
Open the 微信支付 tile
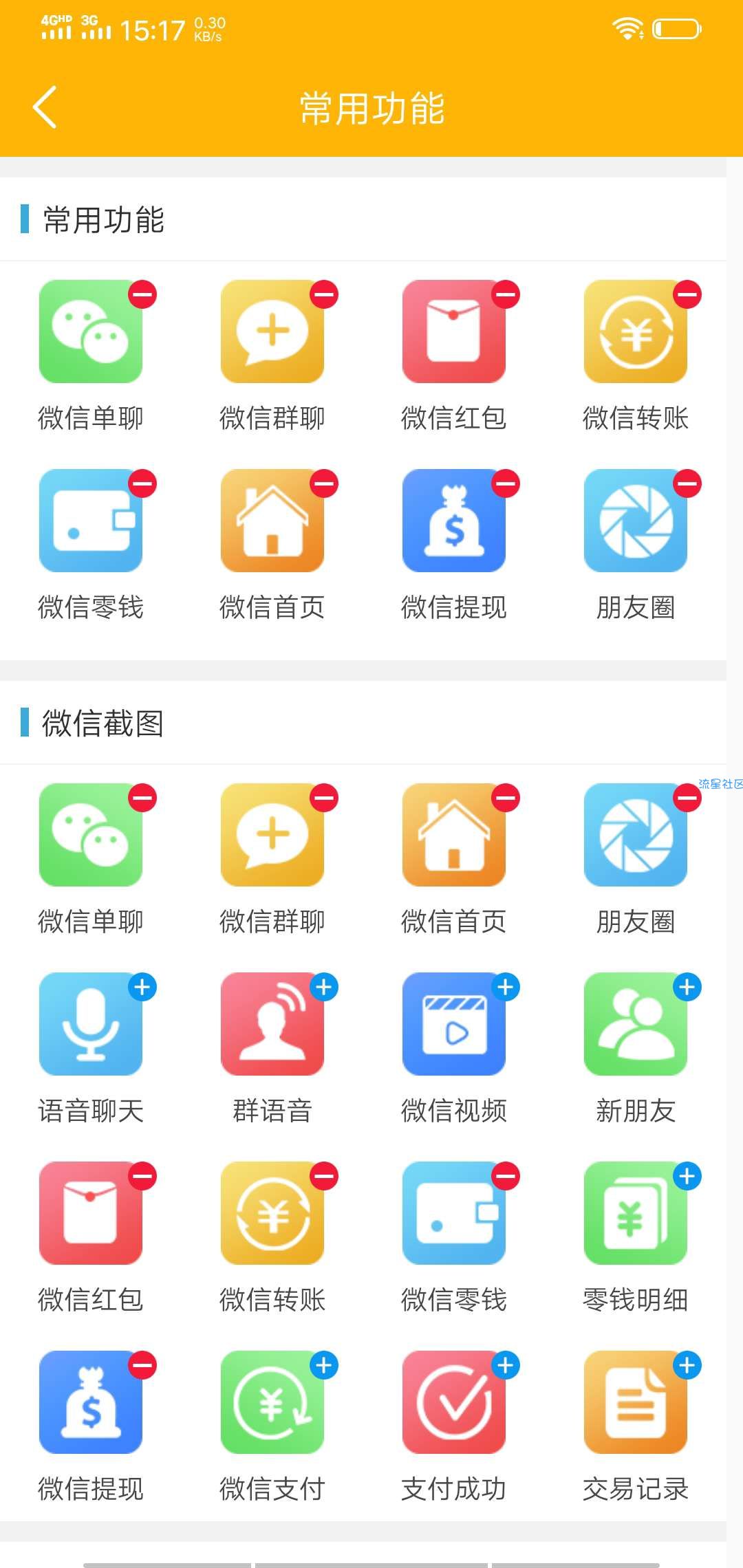pyautogui.click(x=272, y=1402)
